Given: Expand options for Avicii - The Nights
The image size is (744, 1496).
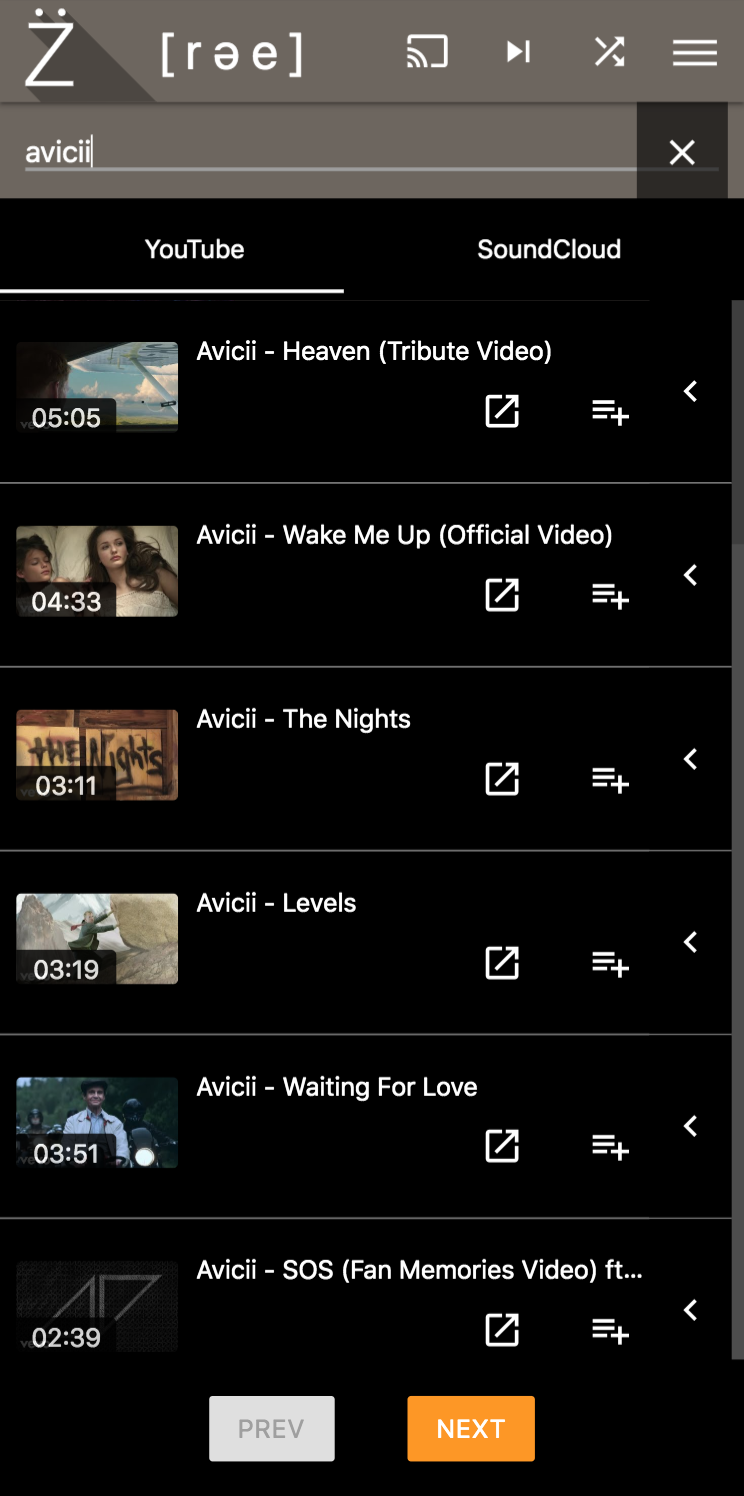Looking at the screenshot, I should (x=690, y=759).
